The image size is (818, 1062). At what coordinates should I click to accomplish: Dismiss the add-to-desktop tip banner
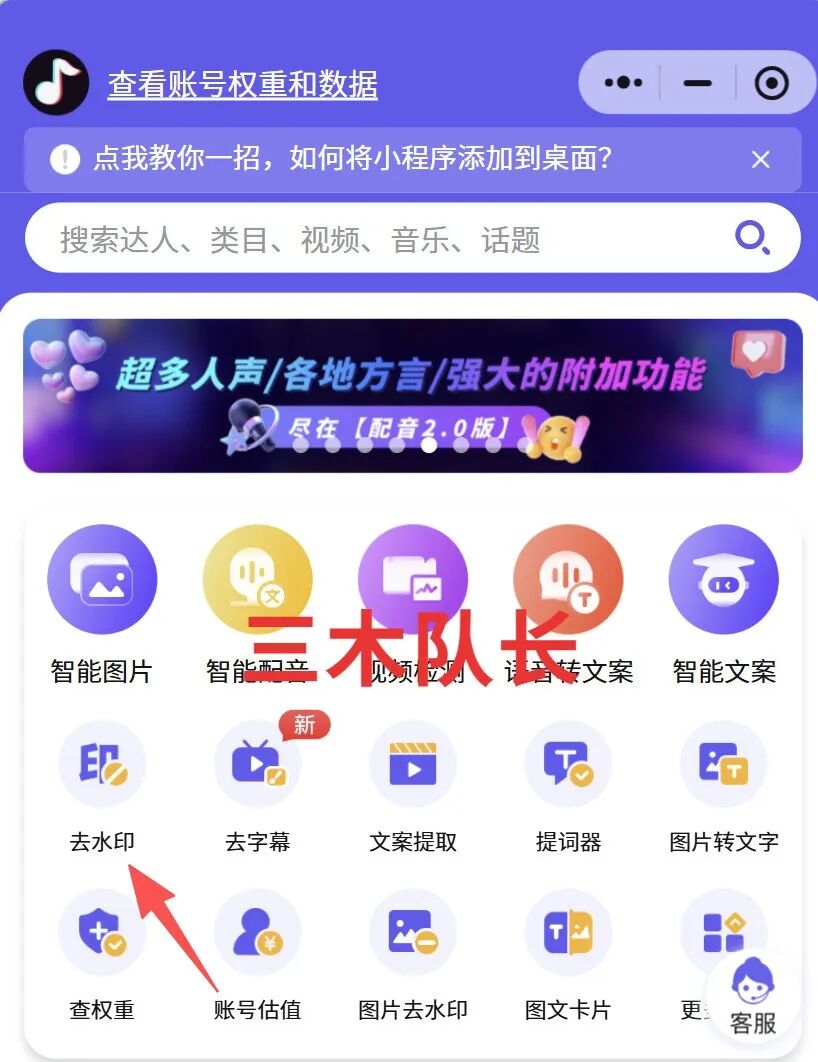click(x=761, y=159)
